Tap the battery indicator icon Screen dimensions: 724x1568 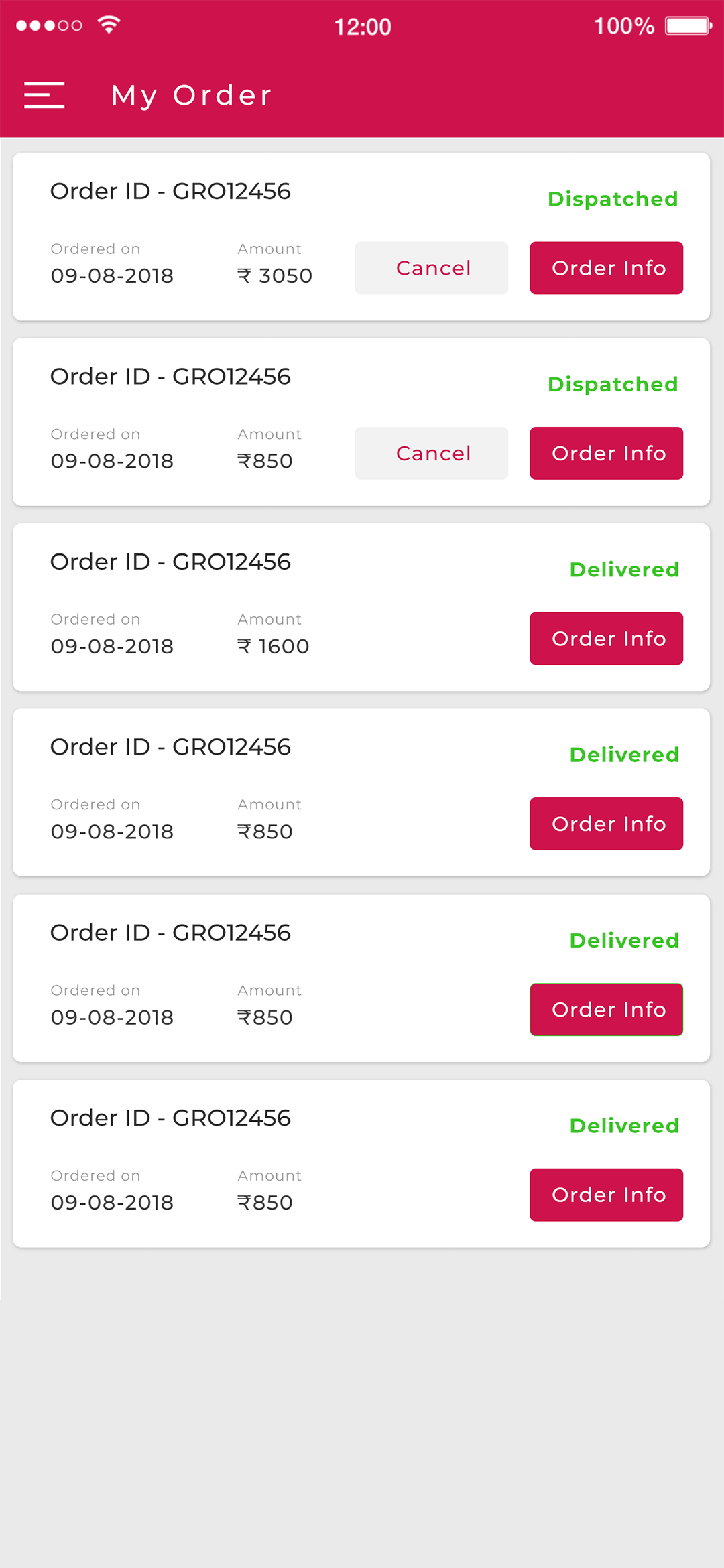(x=685, y=25)
